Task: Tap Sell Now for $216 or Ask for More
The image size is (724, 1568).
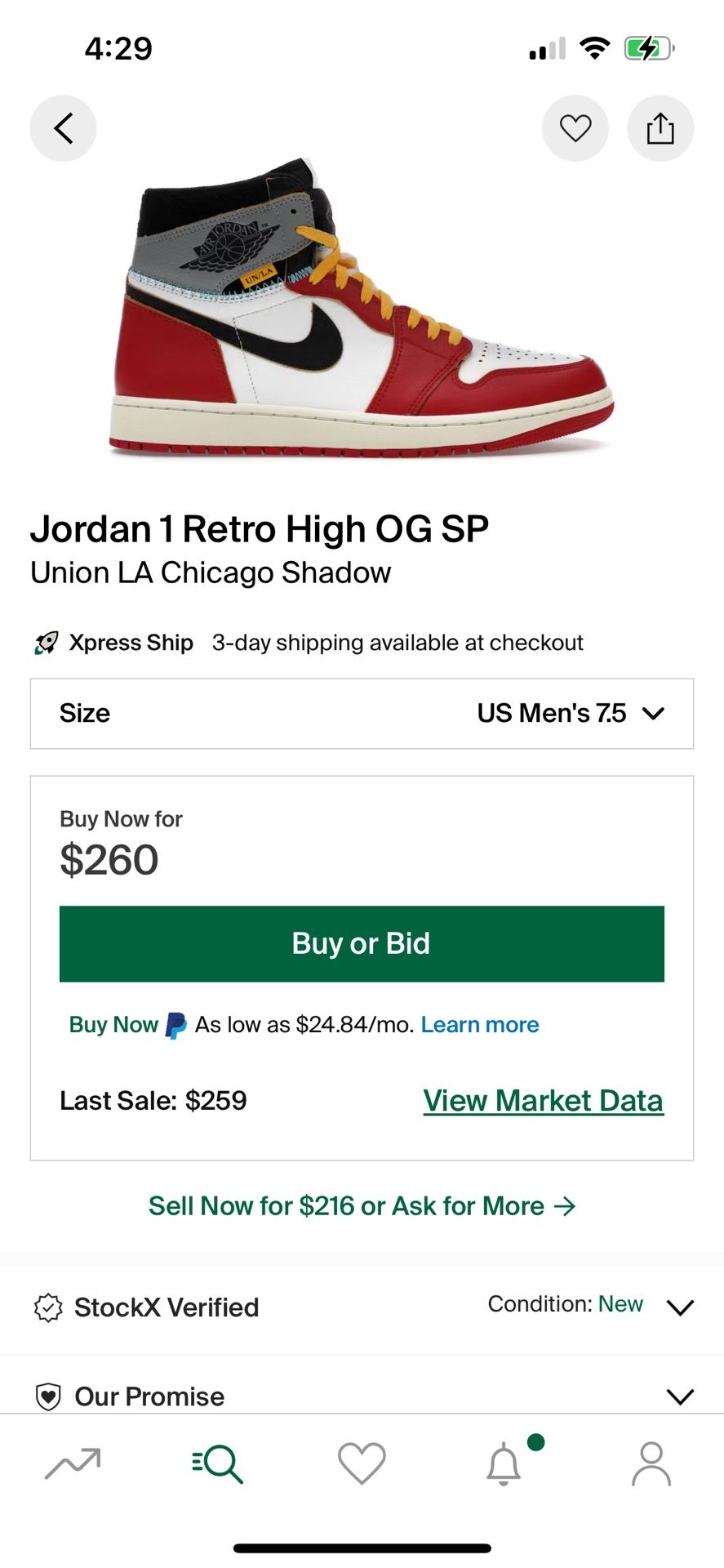Action: tap(362, 1205)
